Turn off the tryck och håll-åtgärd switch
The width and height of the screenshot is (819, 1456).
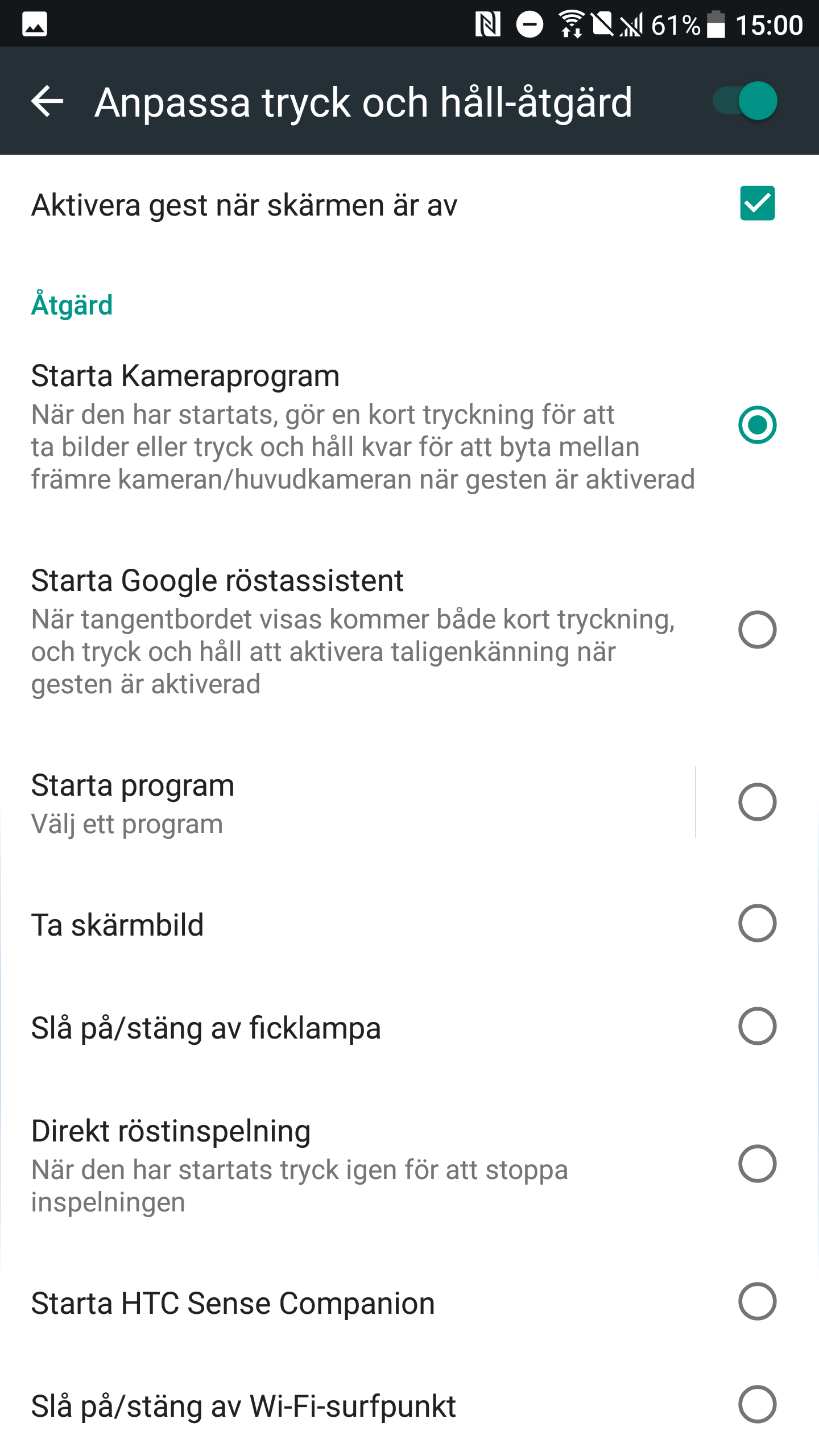(x=746, y=101)
